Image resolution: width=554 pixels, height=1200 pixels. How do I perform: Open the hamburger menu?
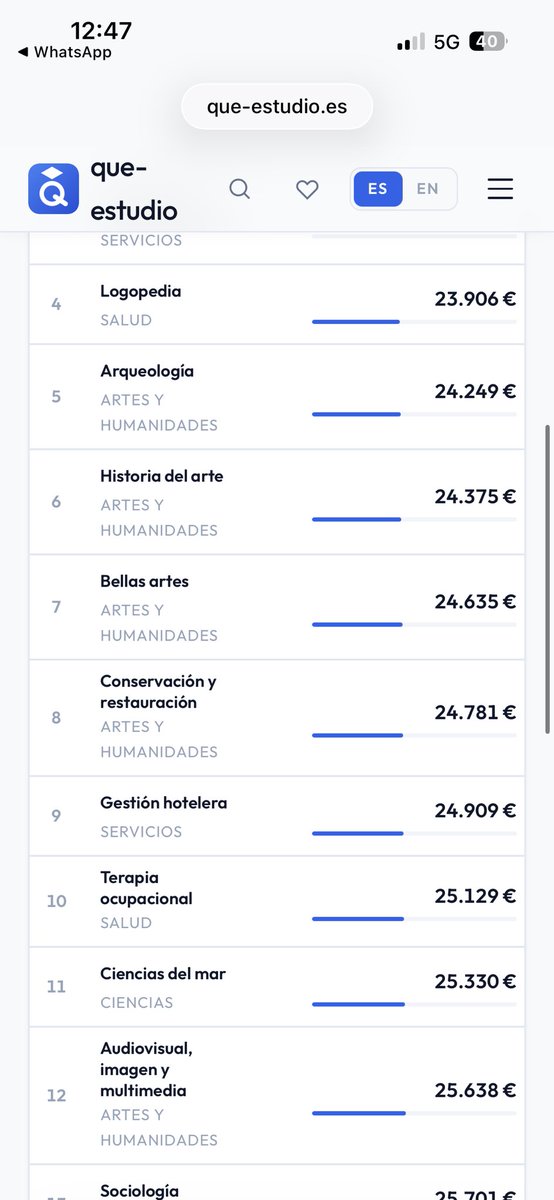[500, 189]
